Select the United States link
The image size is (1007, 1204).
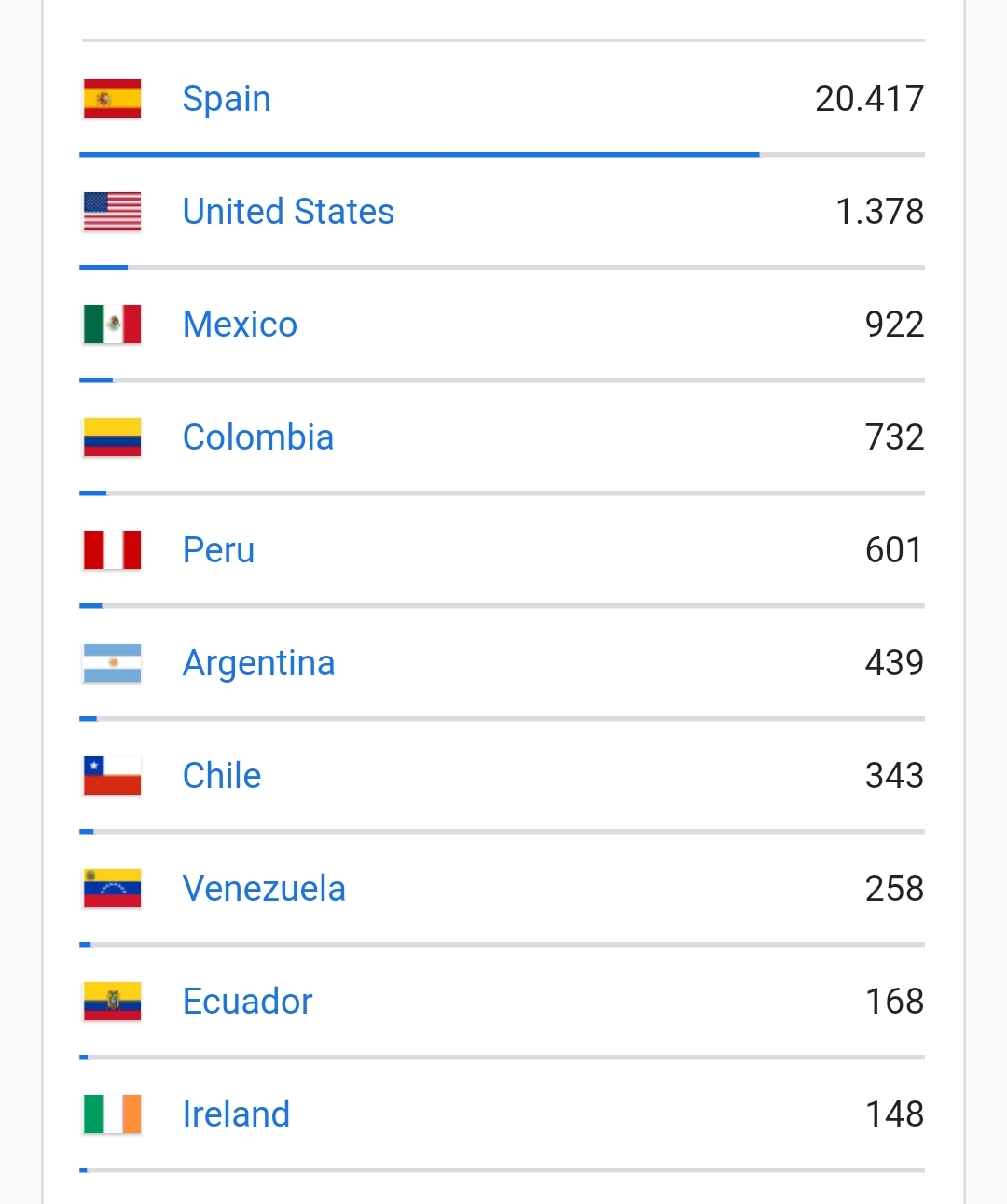[x=288, y=212]
